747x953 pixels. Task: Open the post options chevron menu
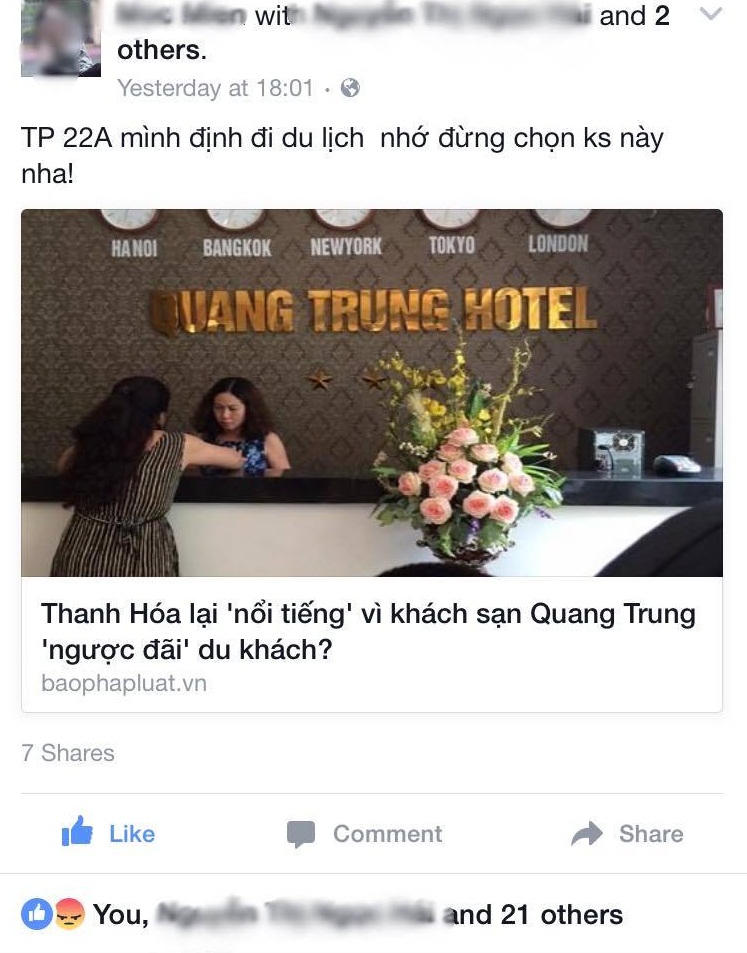click(710, 15)
